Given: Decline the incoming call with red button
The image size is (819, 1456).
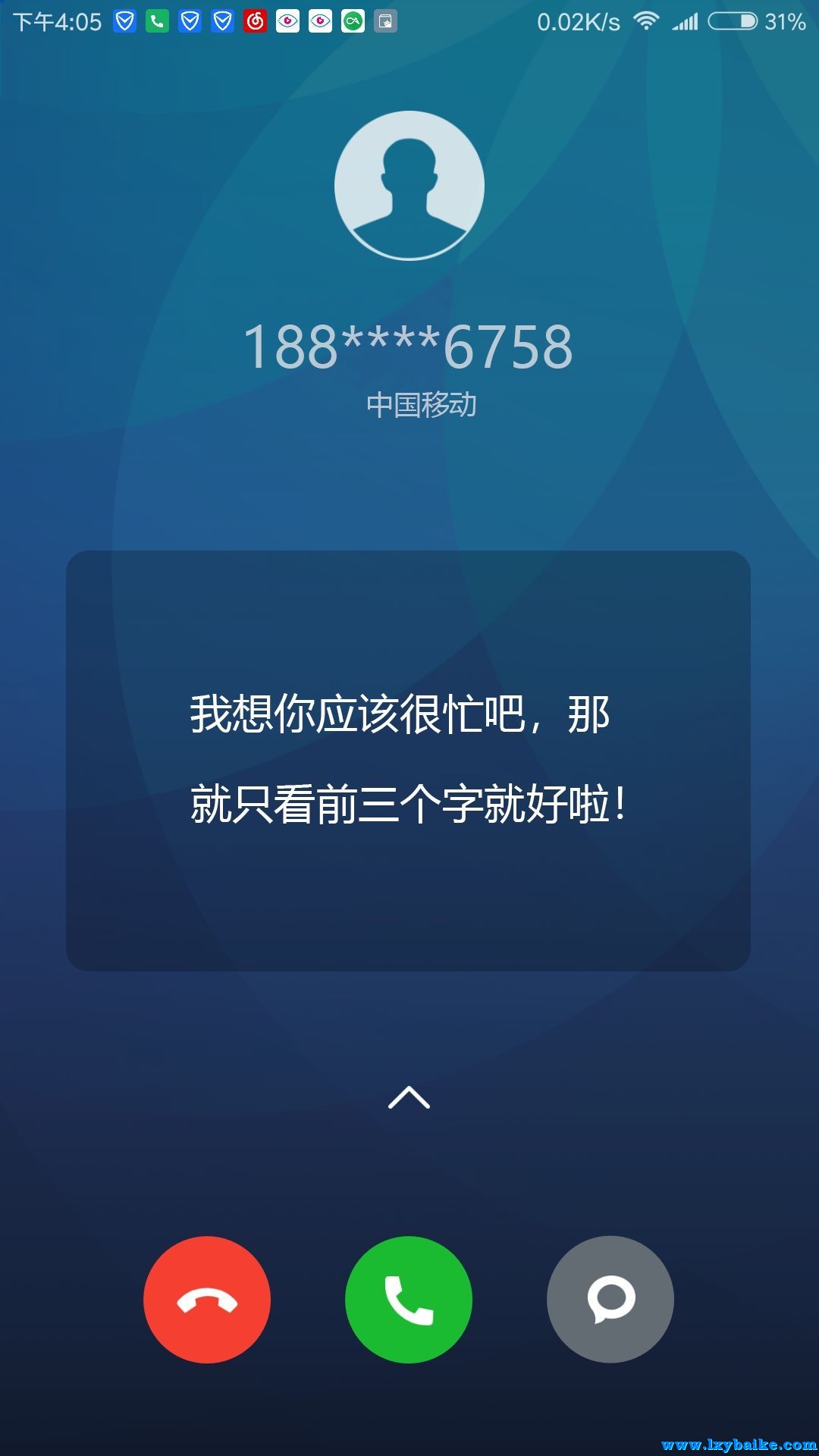Looking at the screenshot, I should pos(207,1299).
